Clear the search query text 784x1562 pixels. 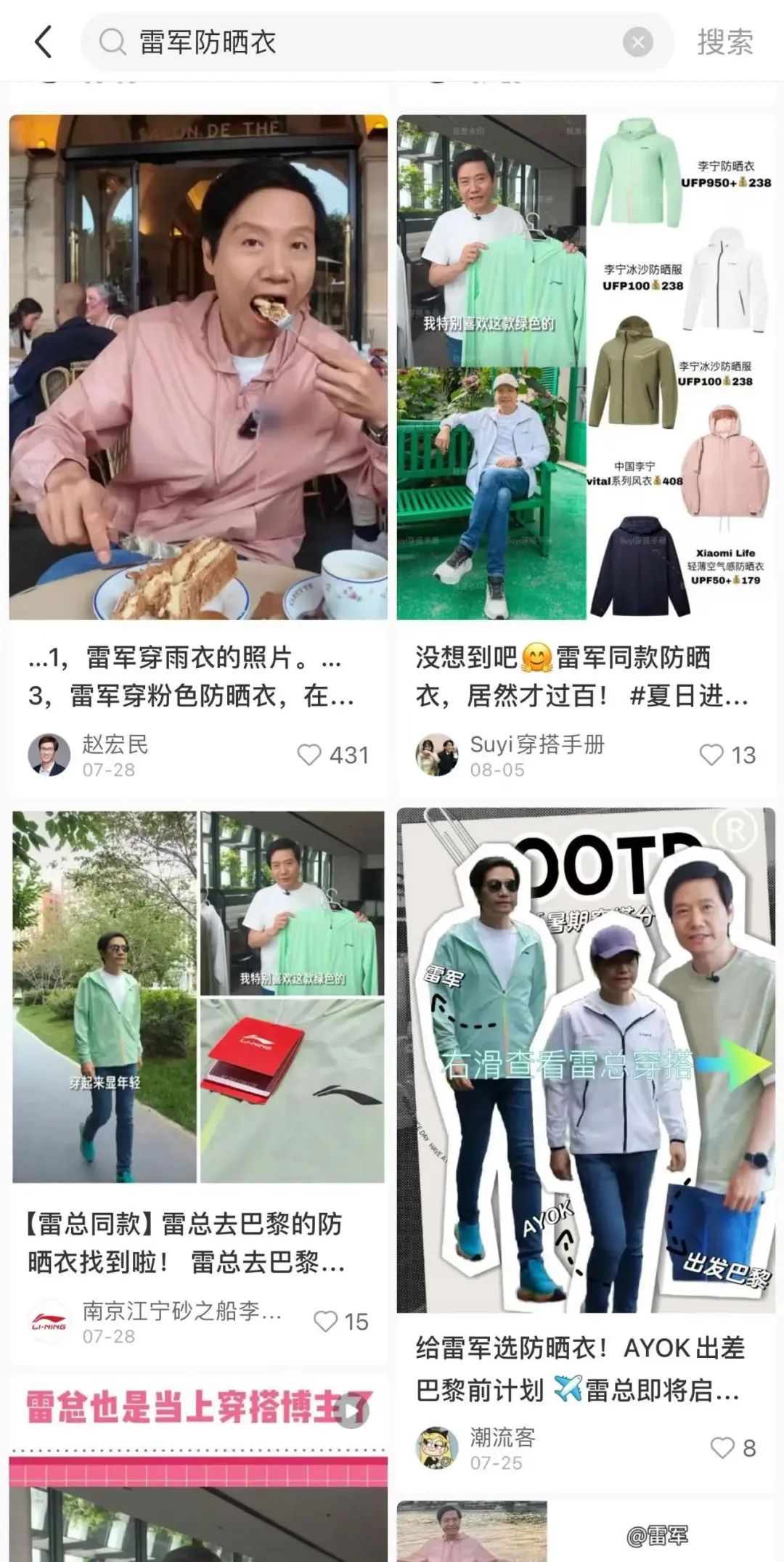click(637, 43)
